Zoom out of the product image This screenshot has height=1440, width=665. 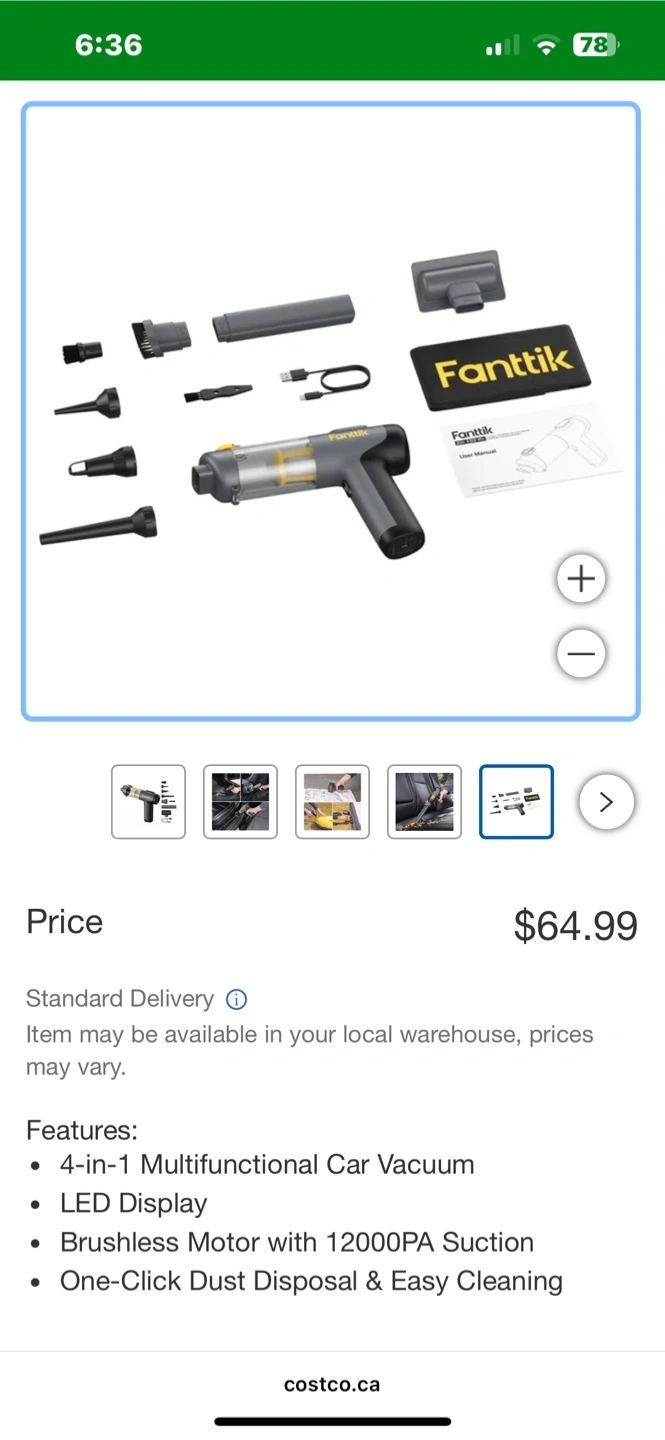581,654
